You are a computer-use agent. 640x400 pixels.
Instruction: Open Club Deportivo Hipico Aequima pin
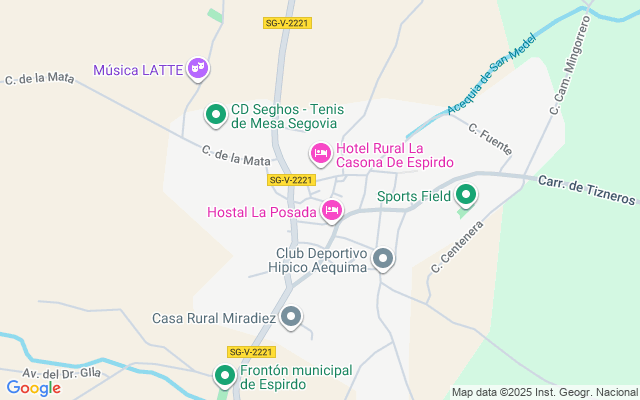click(x=383, y=259)
